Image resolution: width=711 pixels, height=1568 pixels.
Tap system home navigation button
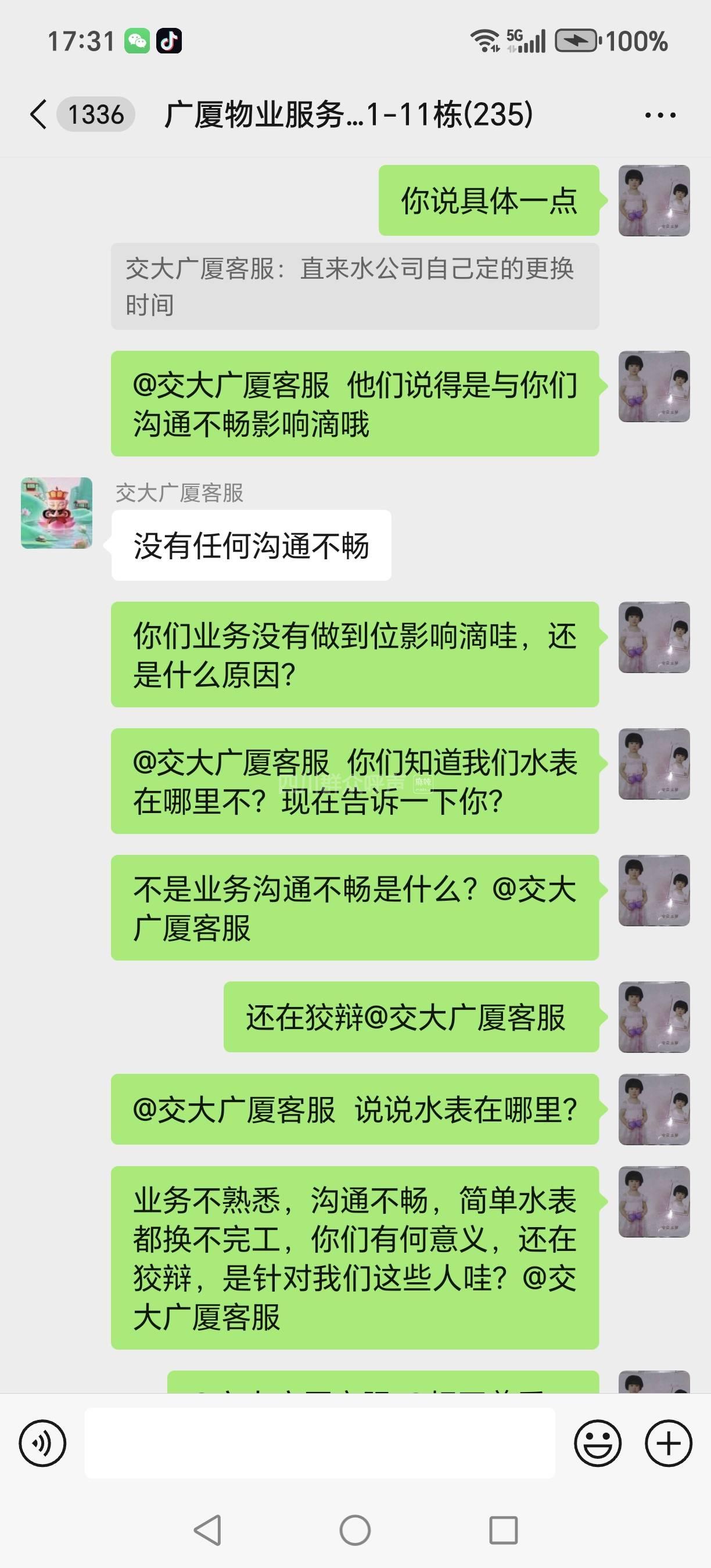[x=355, y=1530]
